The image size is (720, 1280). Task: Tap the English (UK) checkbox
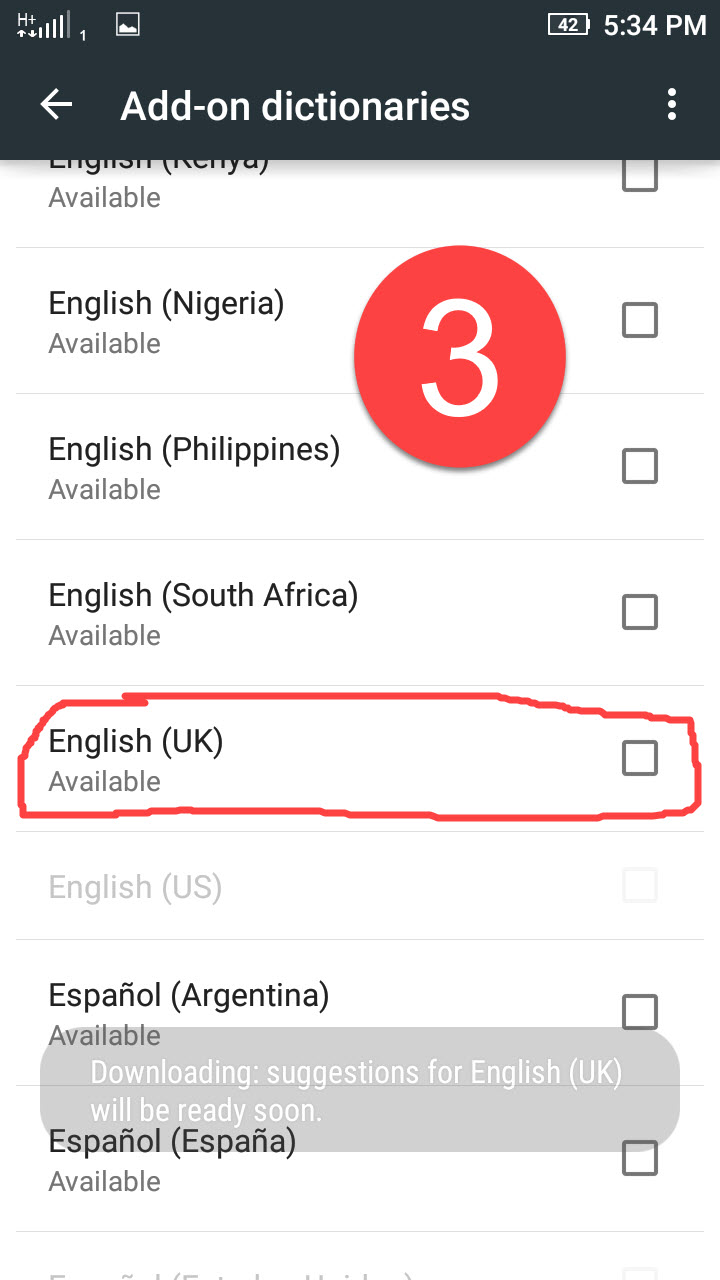click(640, 758)
